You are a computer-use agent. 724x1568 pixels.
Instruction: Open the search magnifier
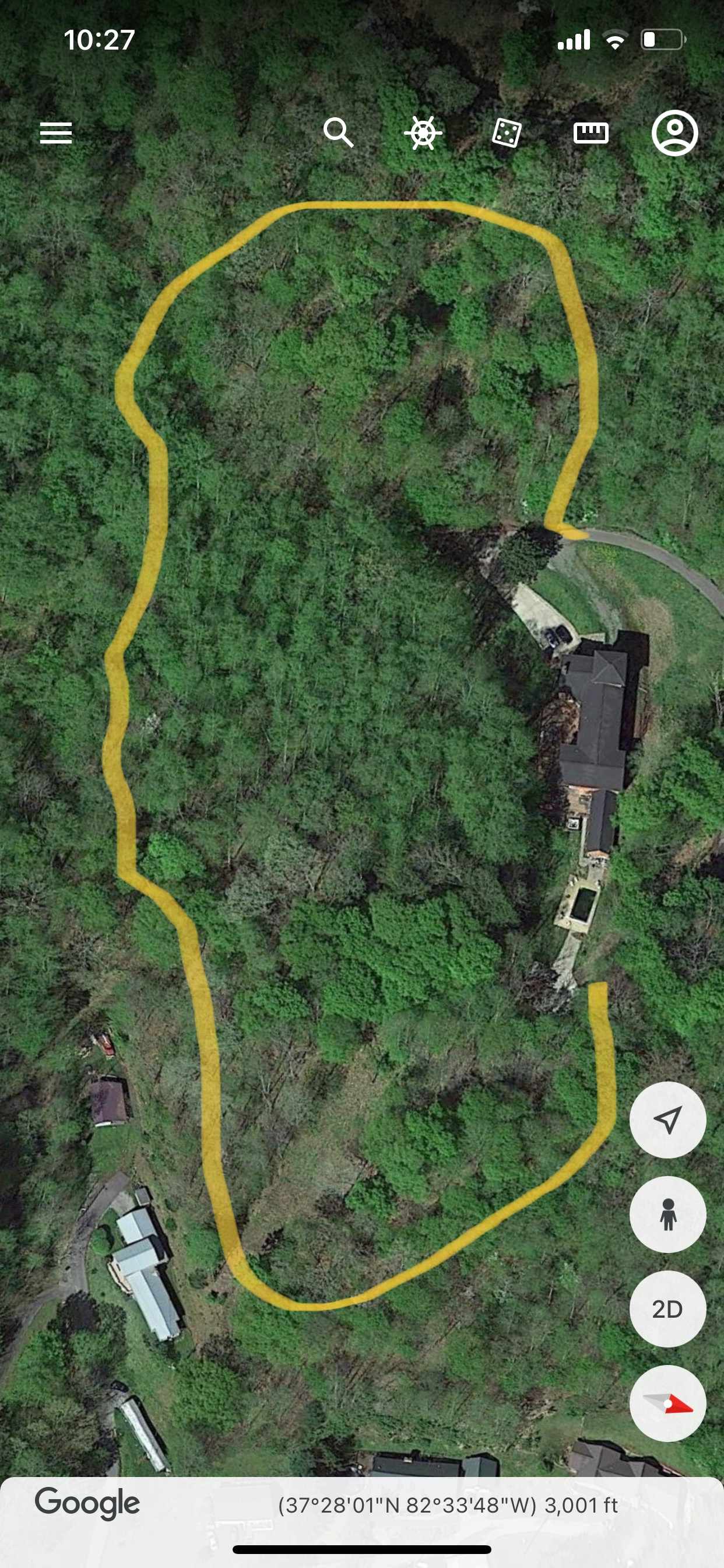pyautogui.click(x=338, y=132)
